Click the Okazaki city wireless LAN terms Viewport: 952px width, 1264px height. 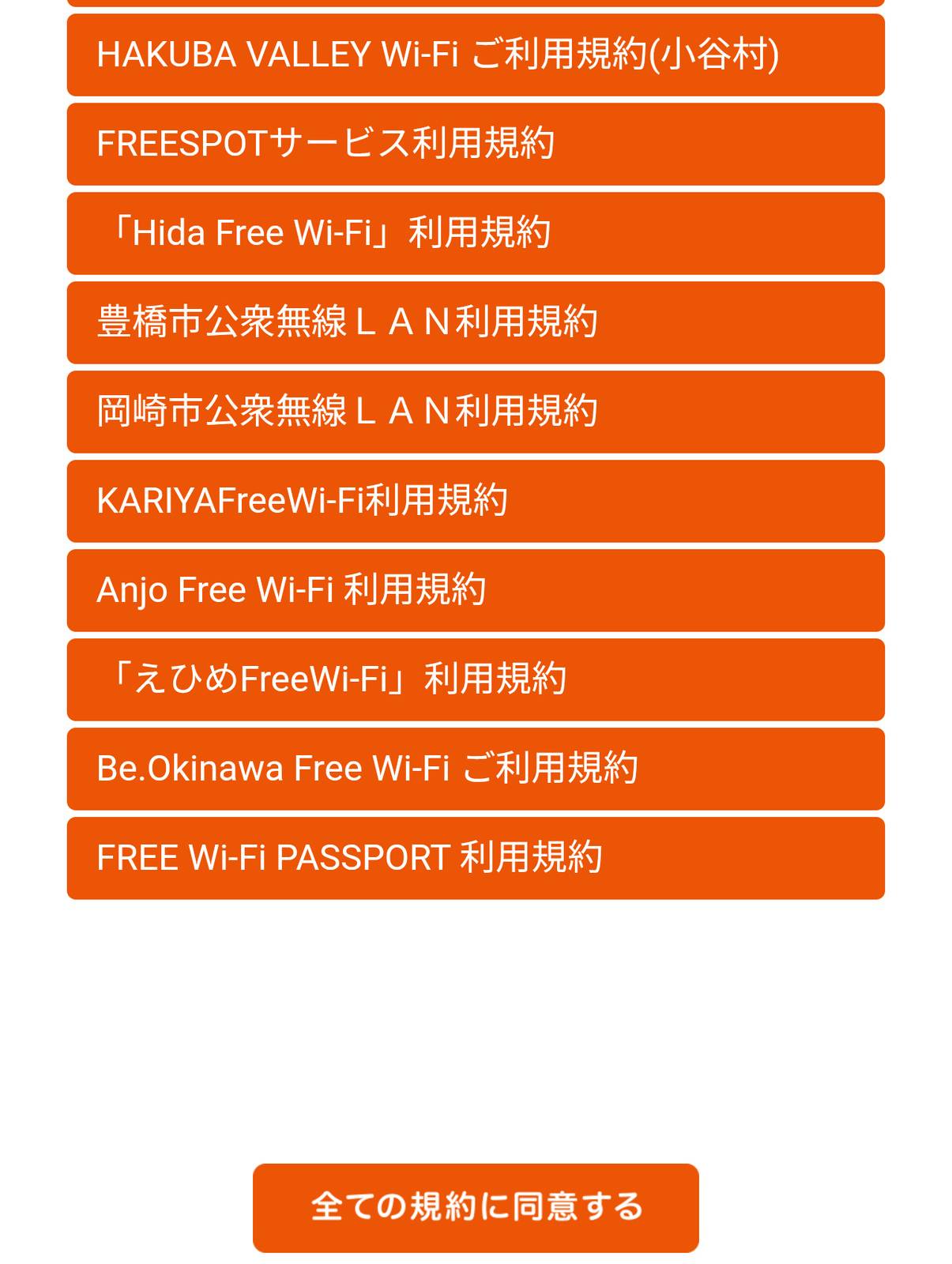point(476,412)
